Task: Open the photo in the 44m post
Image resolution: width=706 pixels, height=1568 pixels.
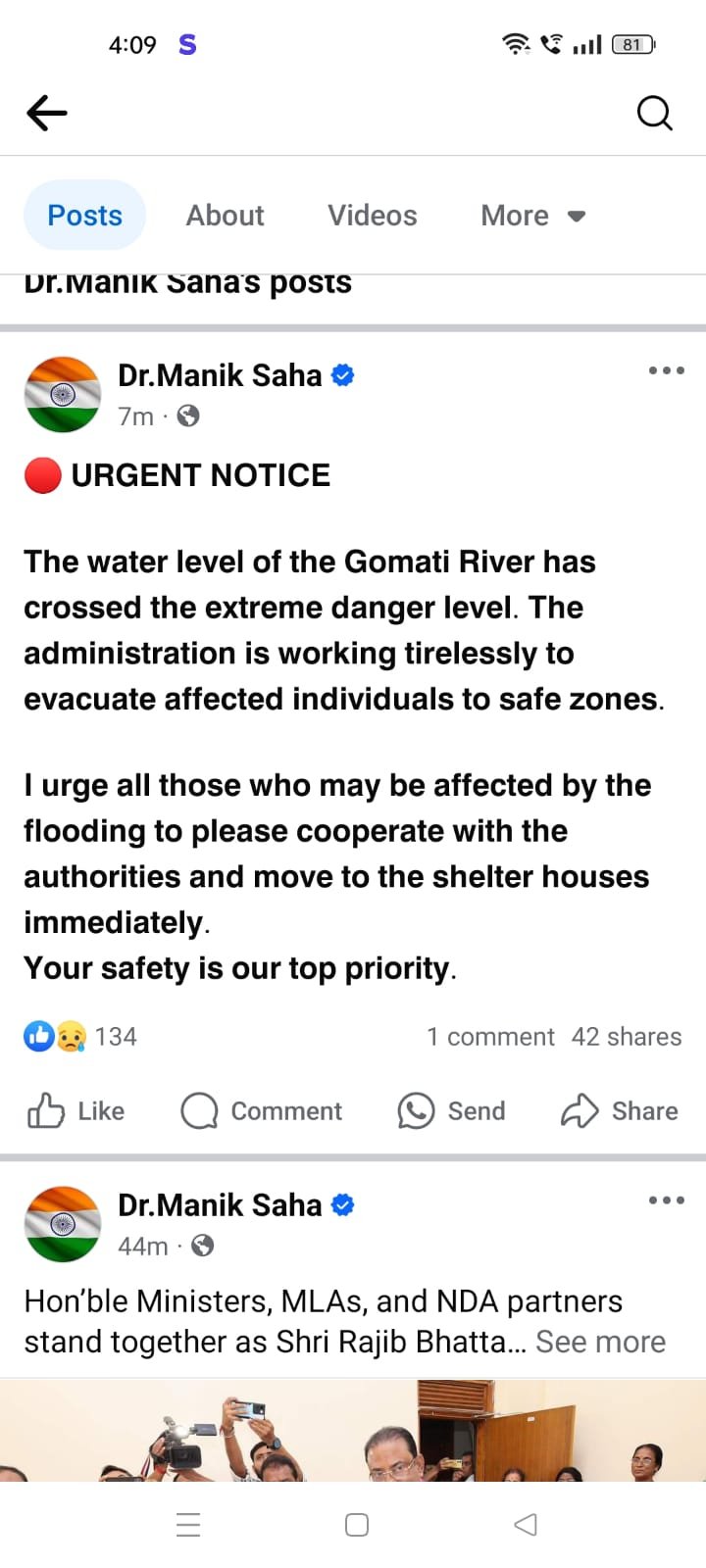Action: click(353, 1430)
